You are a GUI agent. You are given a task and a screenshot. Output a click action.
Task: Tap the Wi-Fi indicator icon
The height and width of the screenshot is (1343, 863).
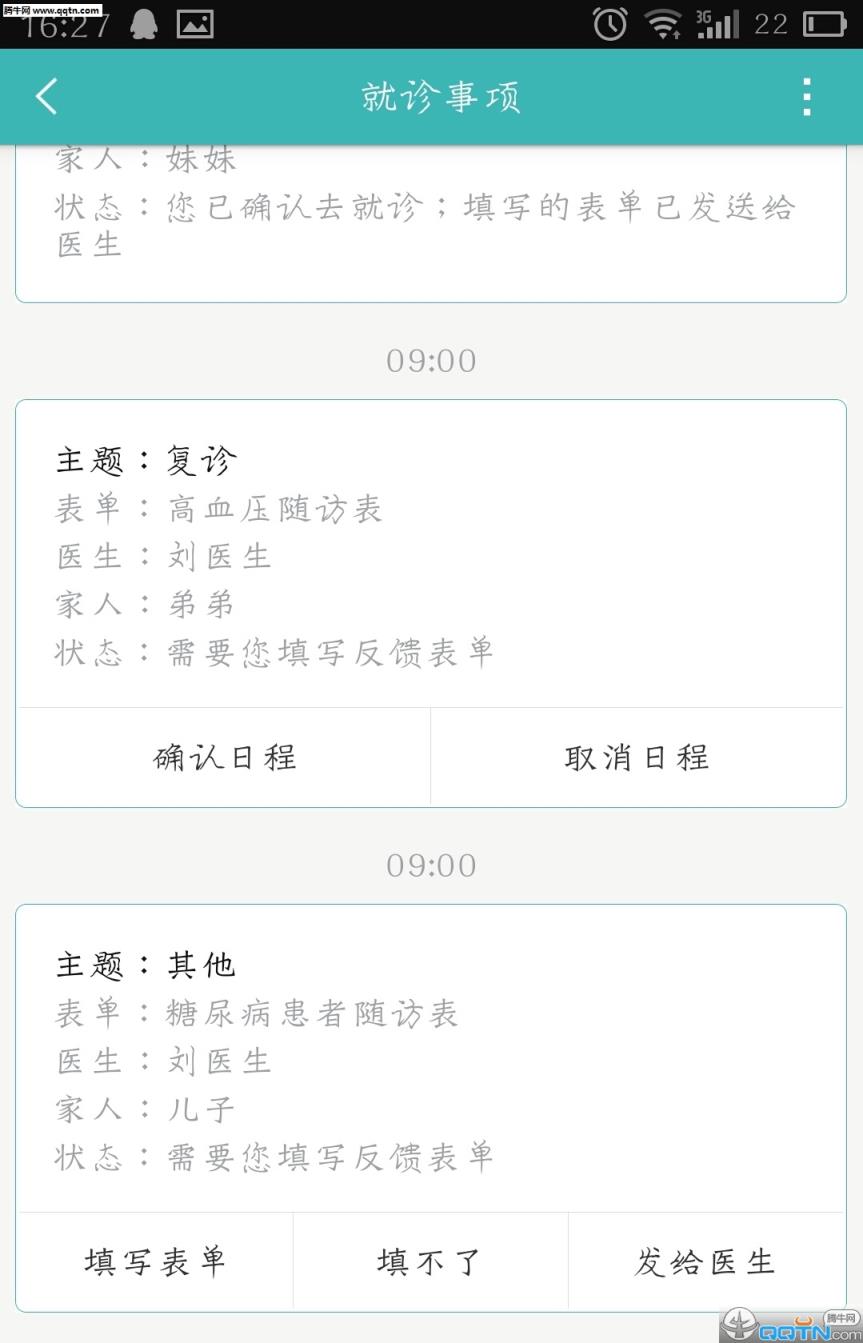click(665, 21)
